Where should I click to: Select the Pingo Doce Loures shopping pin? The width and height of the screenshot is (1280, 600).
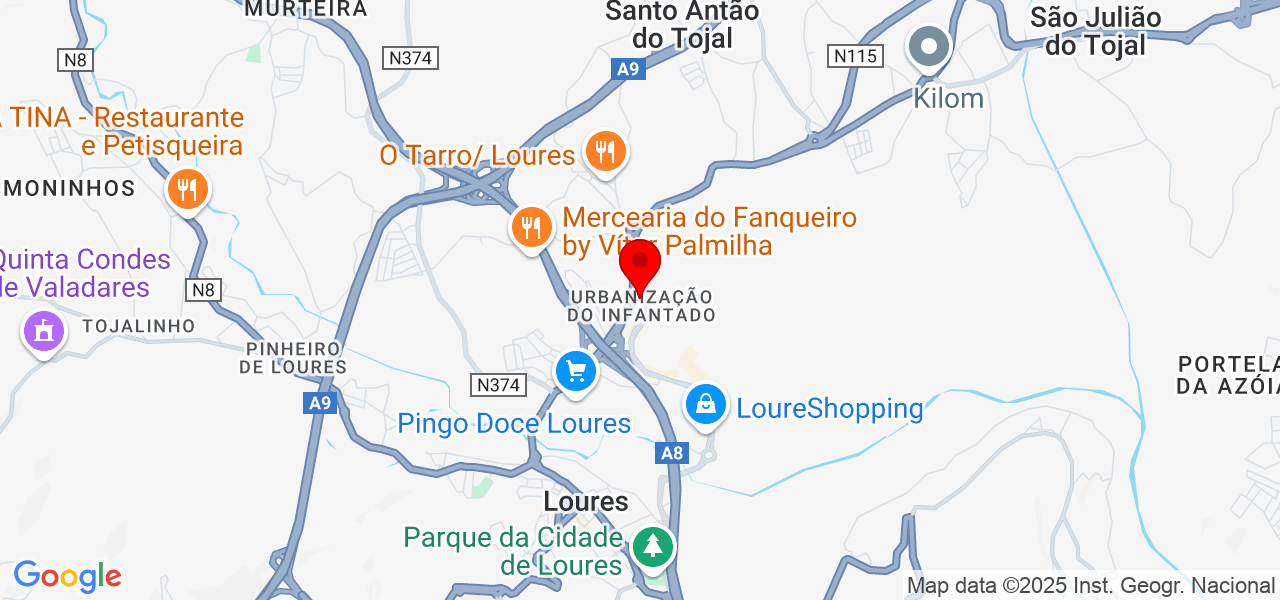click(575, 373)
